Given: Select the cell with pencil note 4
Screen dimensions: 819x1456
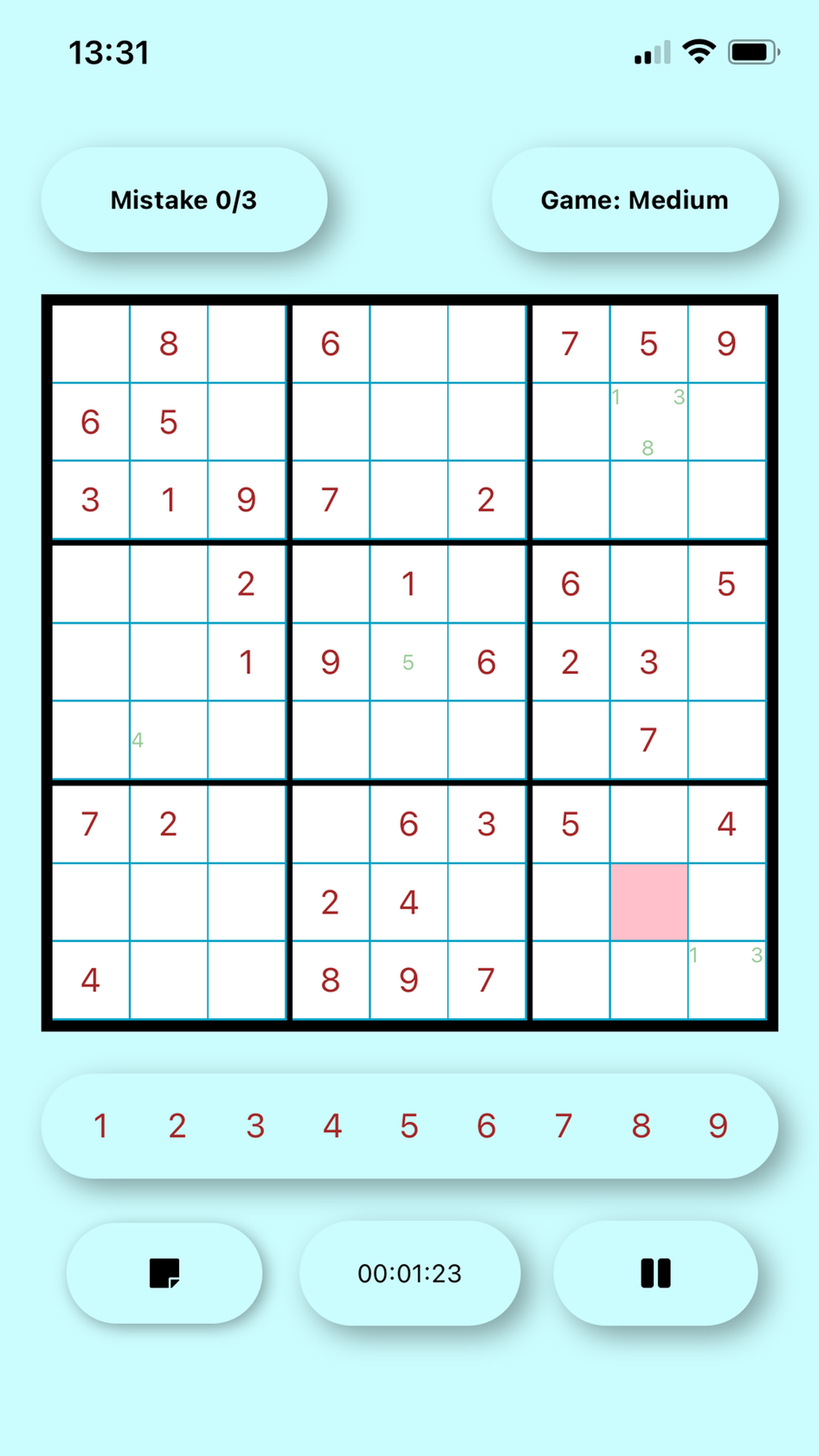Looking at the screenshot, I should pyautogui.click(x=168, y=740).
